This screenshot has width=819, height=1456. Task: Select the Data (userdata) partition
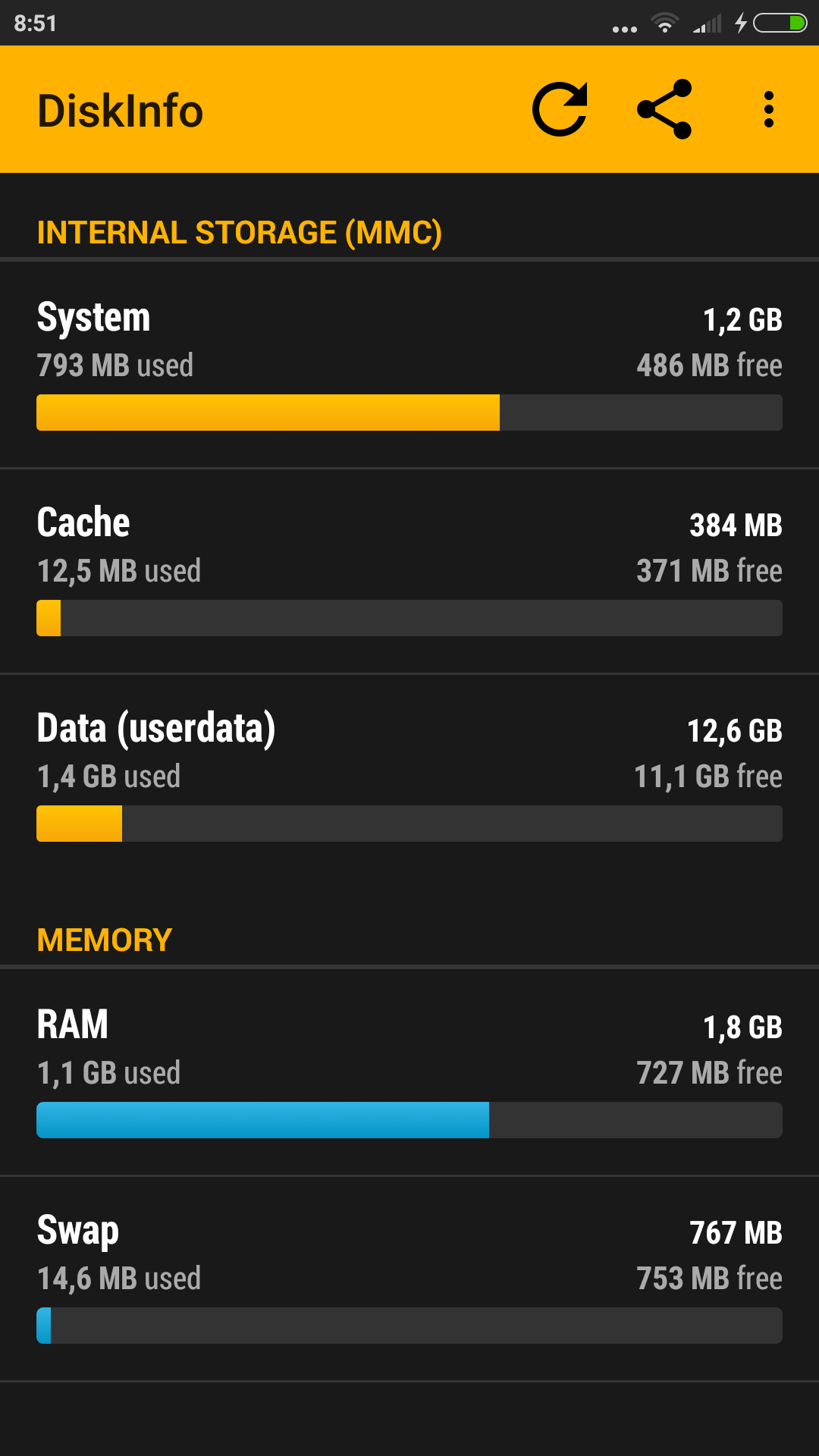coord(409,777)
